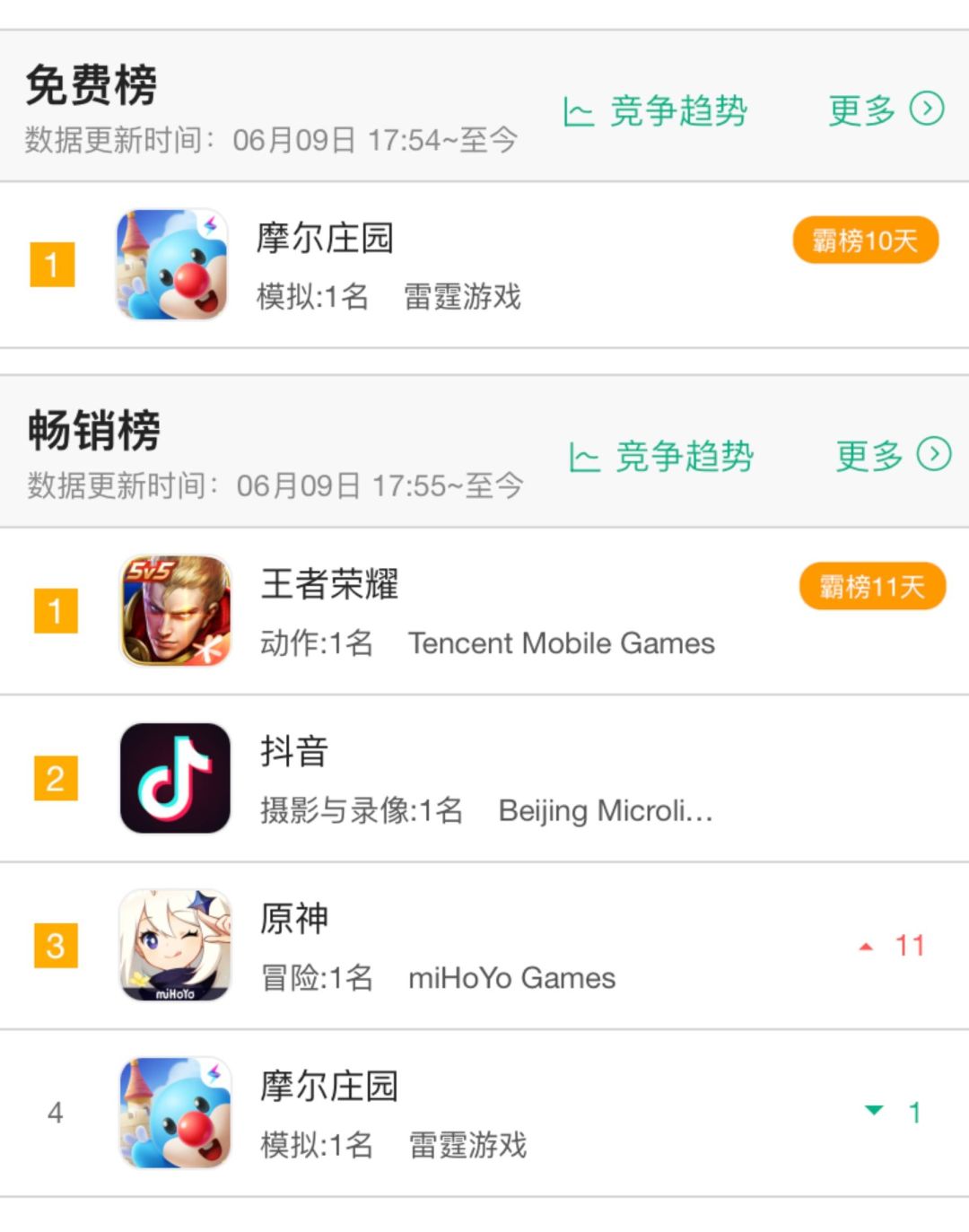Tap 更多 in the 免费榜 section
Viewport: 969px width, 1232px height.
tap(885, 109)
